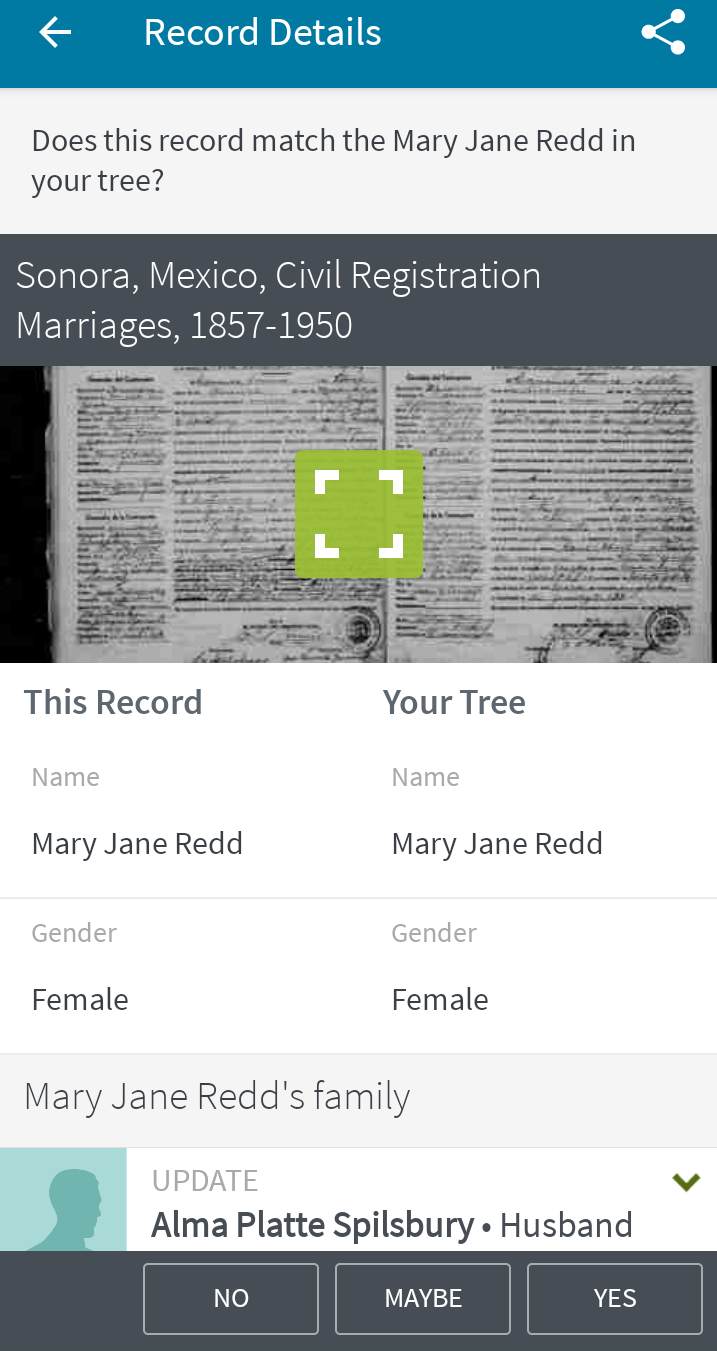Share this record
Viewport: 717px width, 1351px height.
click(x=663, y=33)
